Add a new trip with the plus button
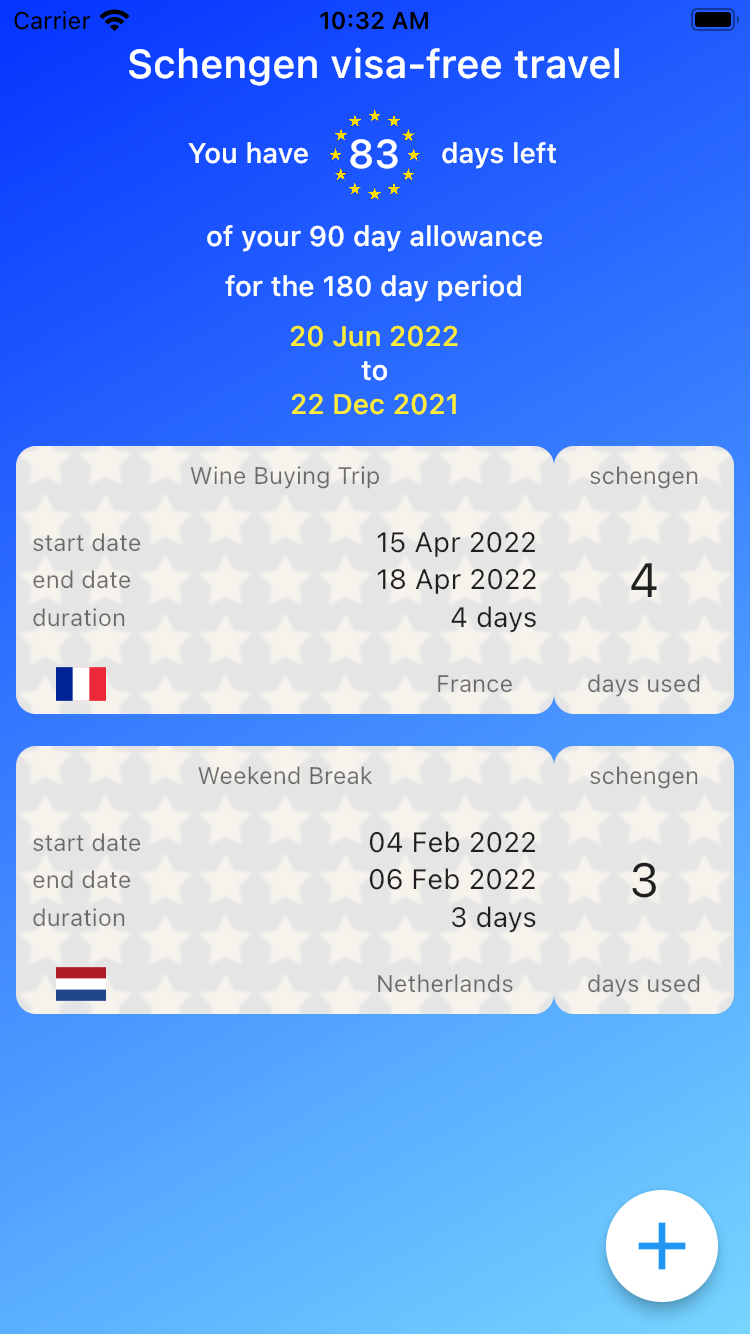The image size is (750, 1334). (x=662, y=1246)
